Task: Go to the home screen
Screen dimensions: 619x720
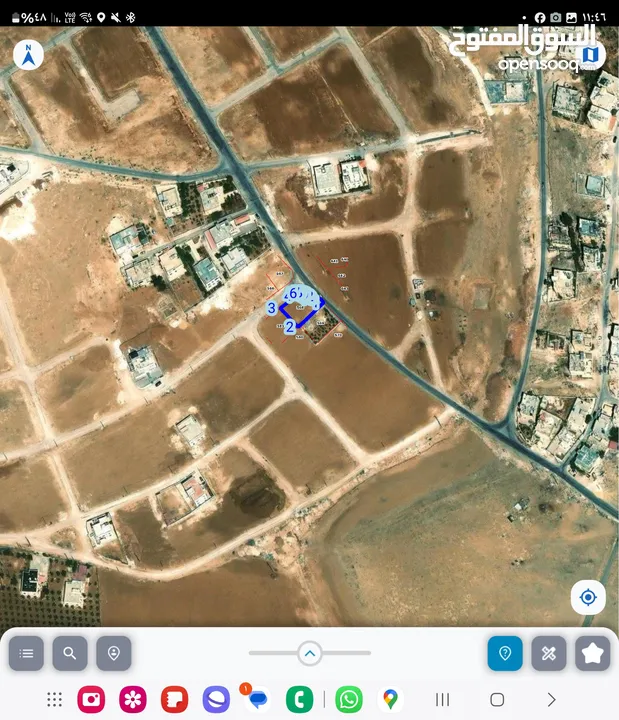Action: pyautogui.click(x=497, y=700)
